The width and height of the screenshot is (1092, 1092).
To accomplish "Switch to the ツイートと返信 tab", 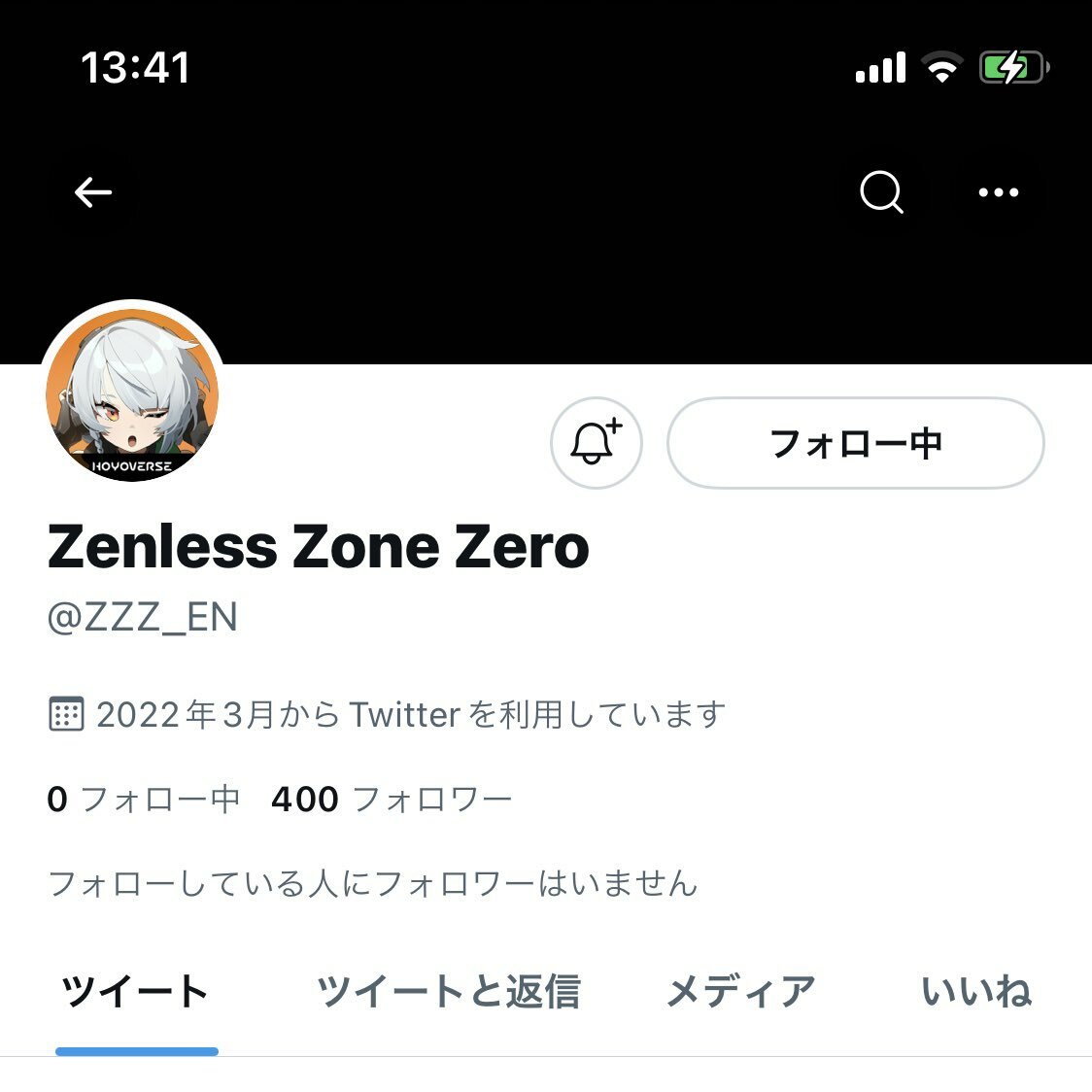I will 448,993.
